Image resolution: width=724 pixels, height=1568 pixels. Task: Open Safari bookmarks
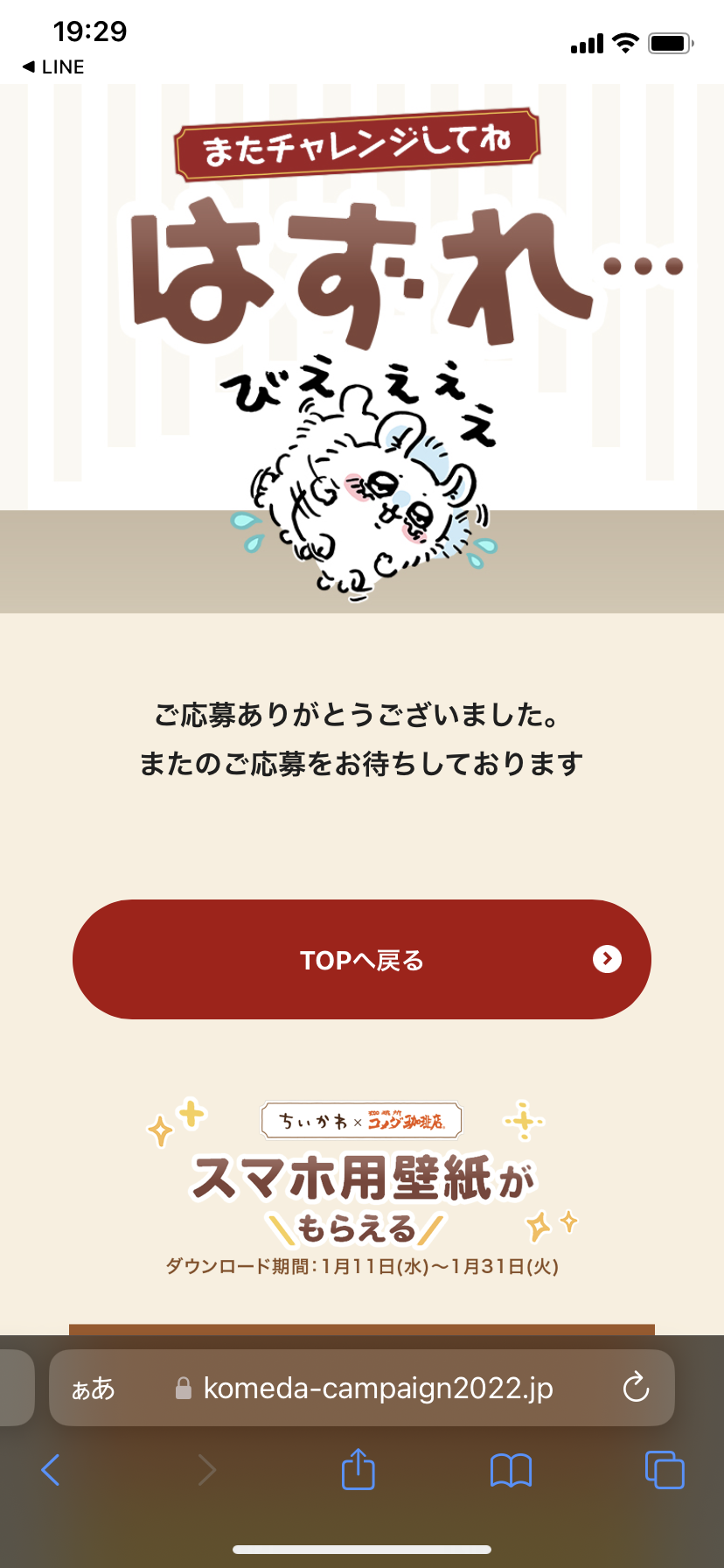click(511, 1470)
